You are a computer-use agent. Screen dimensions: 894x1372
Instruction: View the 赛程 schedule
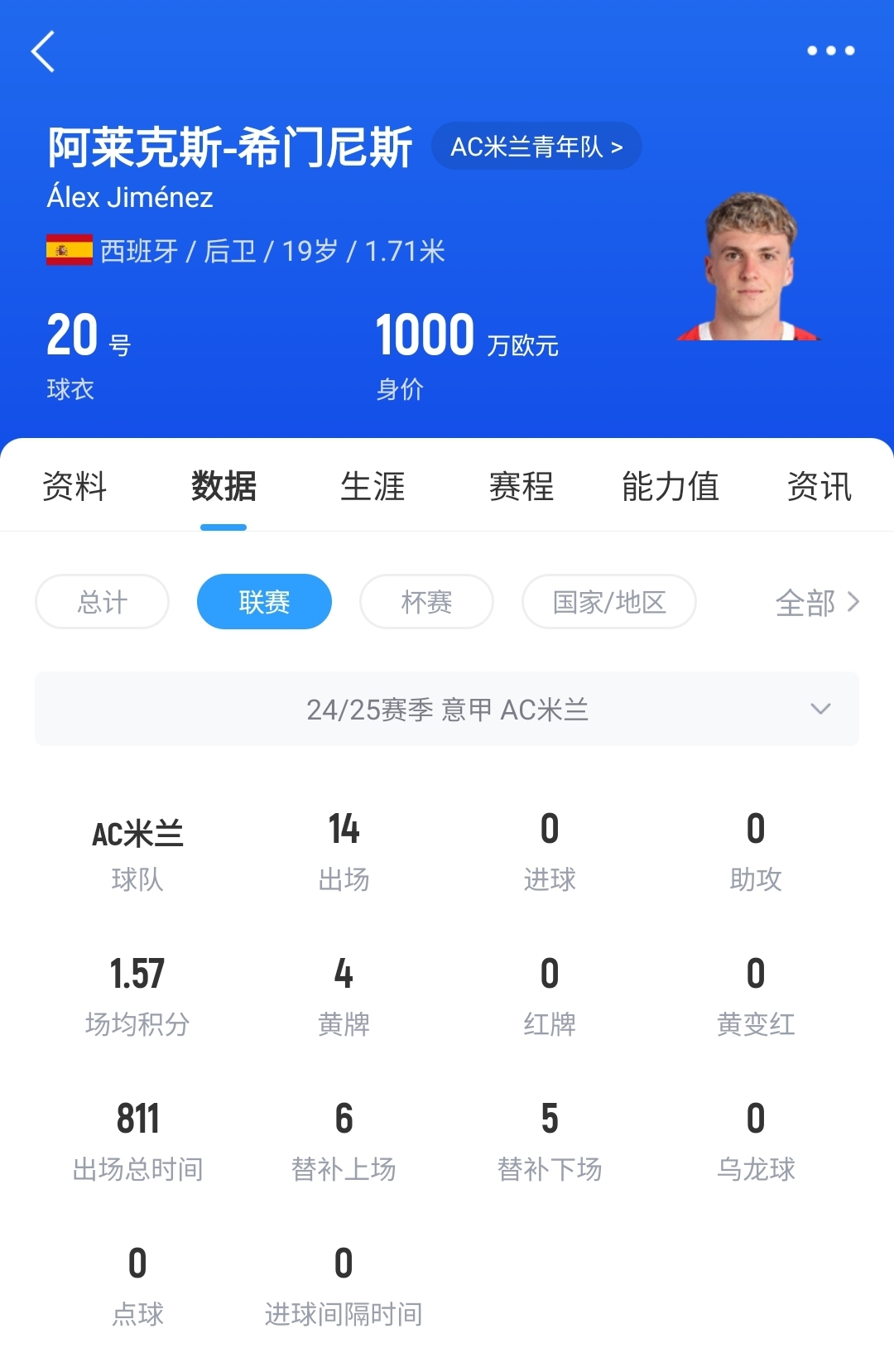[521, 488]
